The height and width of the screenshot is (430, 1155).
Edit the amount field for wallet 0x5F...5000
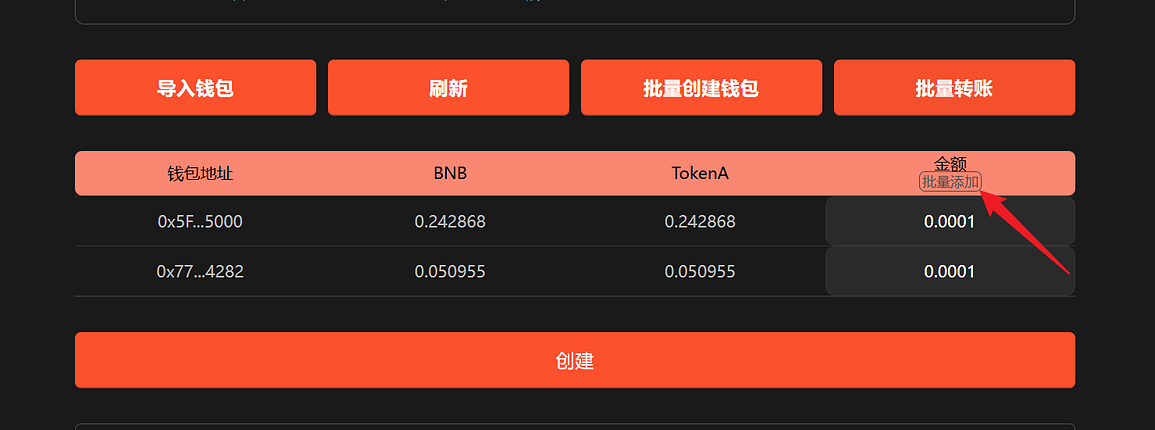pyautogui.click(x=949, y=221)
